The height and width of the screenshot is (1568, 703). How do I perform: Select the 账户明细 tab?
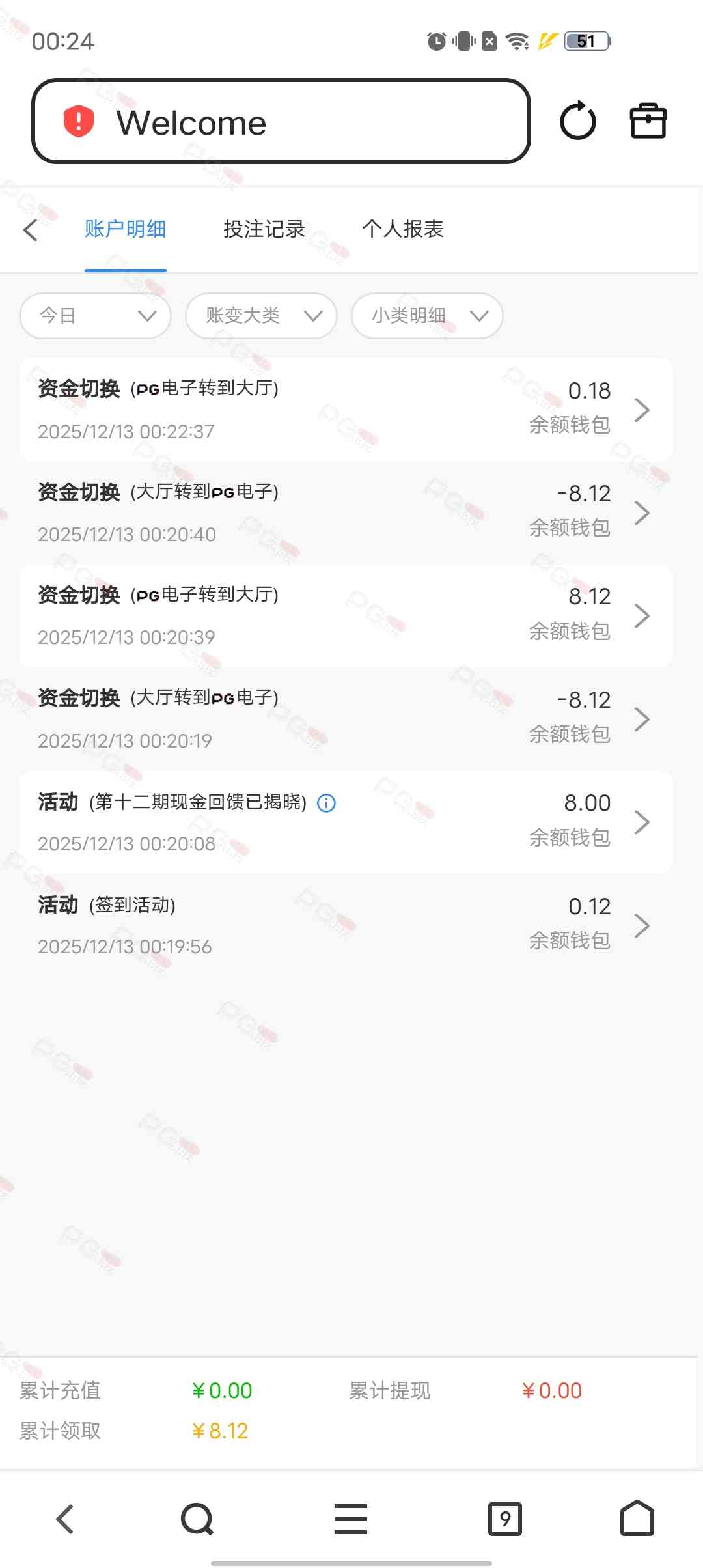(x=125, y=229)
